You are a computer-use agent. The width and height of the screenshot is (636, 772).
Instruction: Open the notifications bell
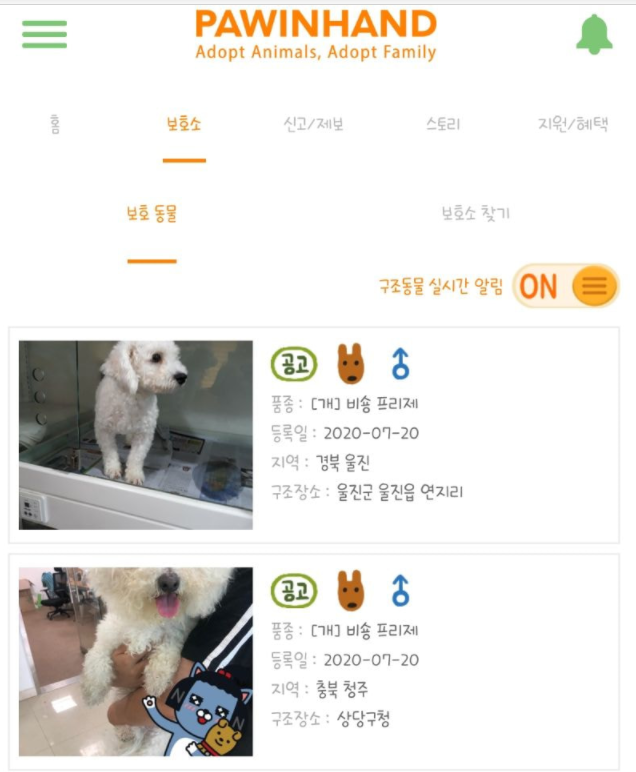[x=594, y=34]
